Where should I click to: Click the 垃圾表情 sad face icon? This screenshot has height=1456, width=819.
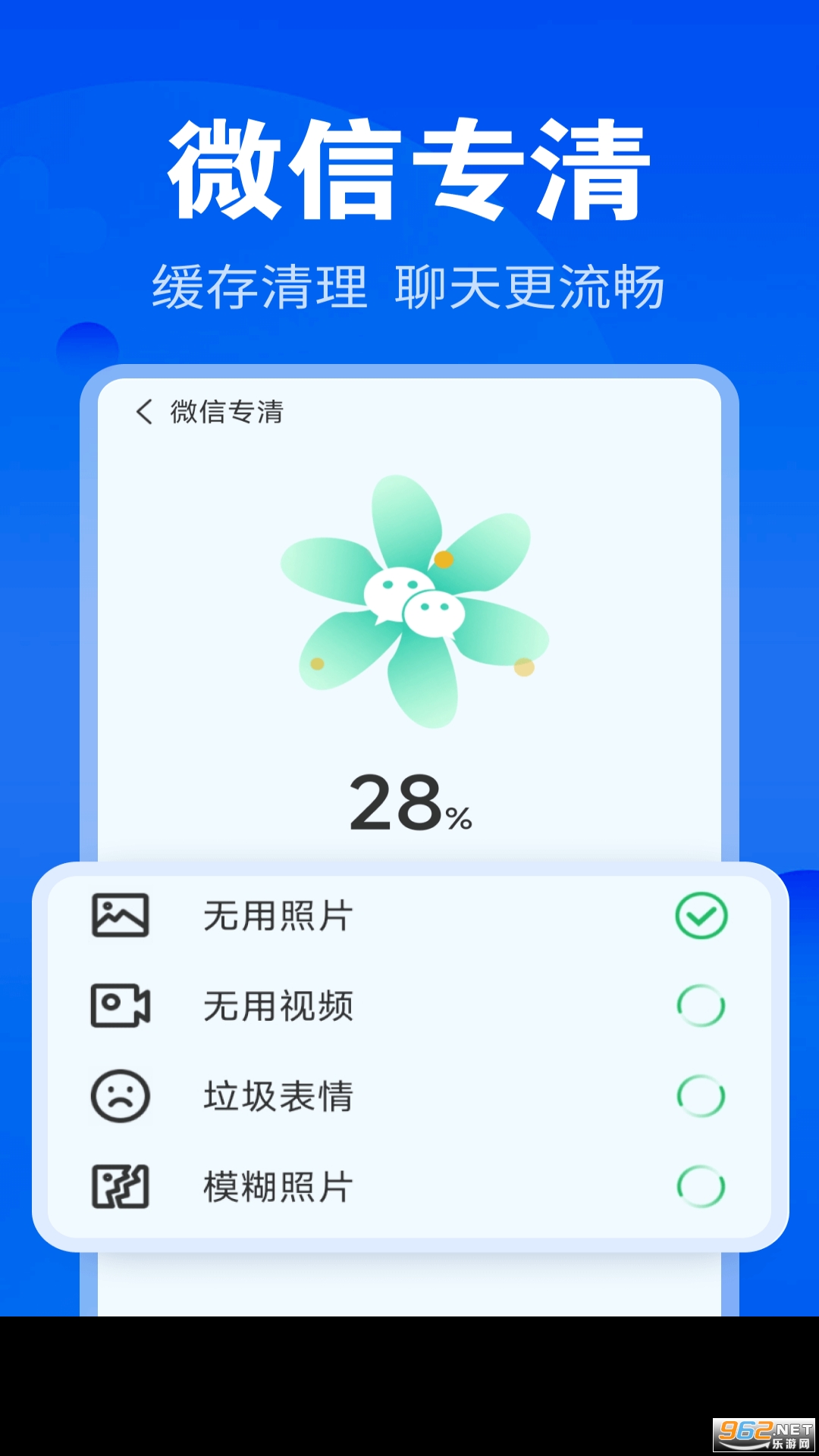120,1095
